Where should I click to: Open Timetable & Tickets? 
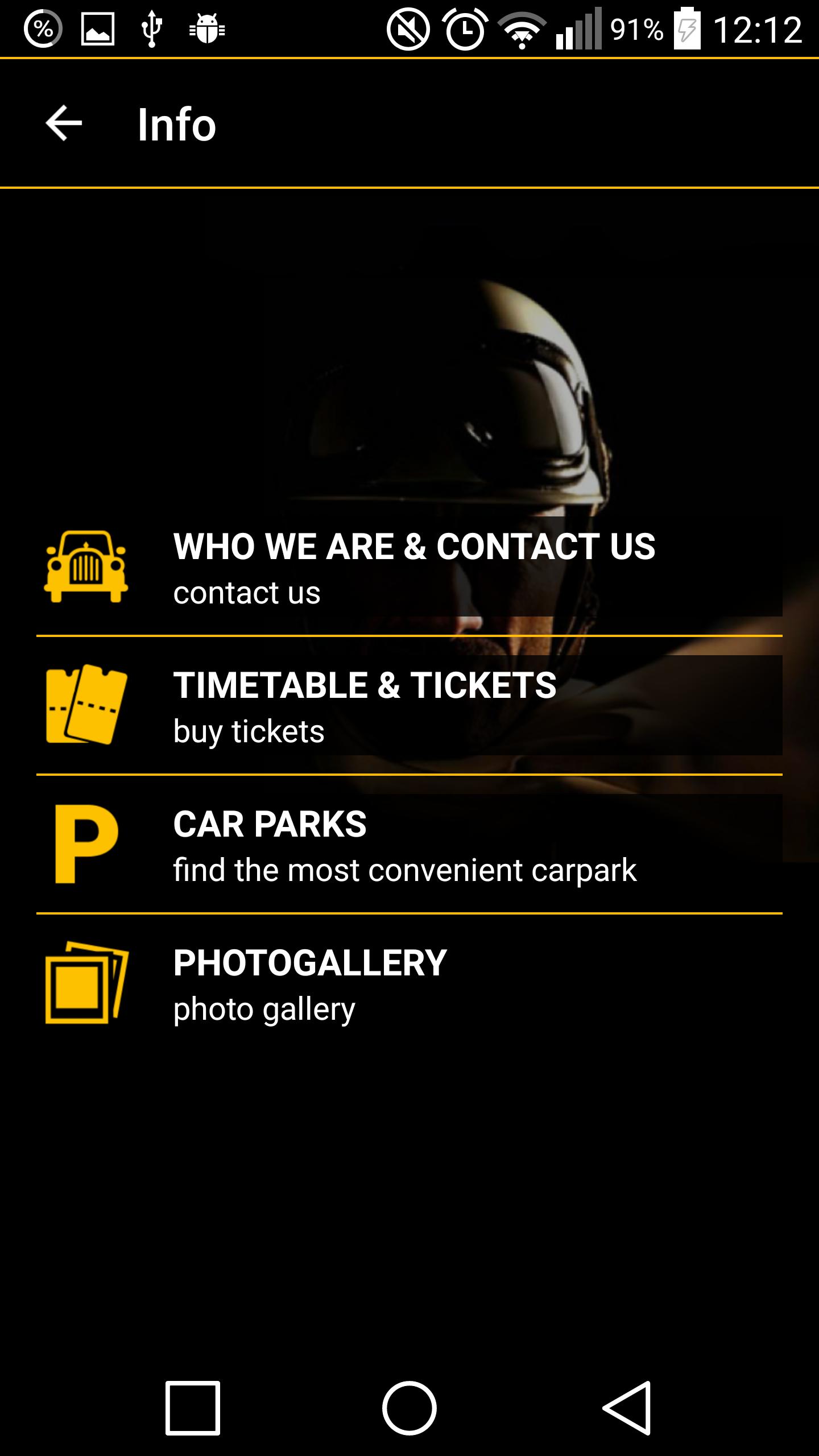[x=409, y=706]
